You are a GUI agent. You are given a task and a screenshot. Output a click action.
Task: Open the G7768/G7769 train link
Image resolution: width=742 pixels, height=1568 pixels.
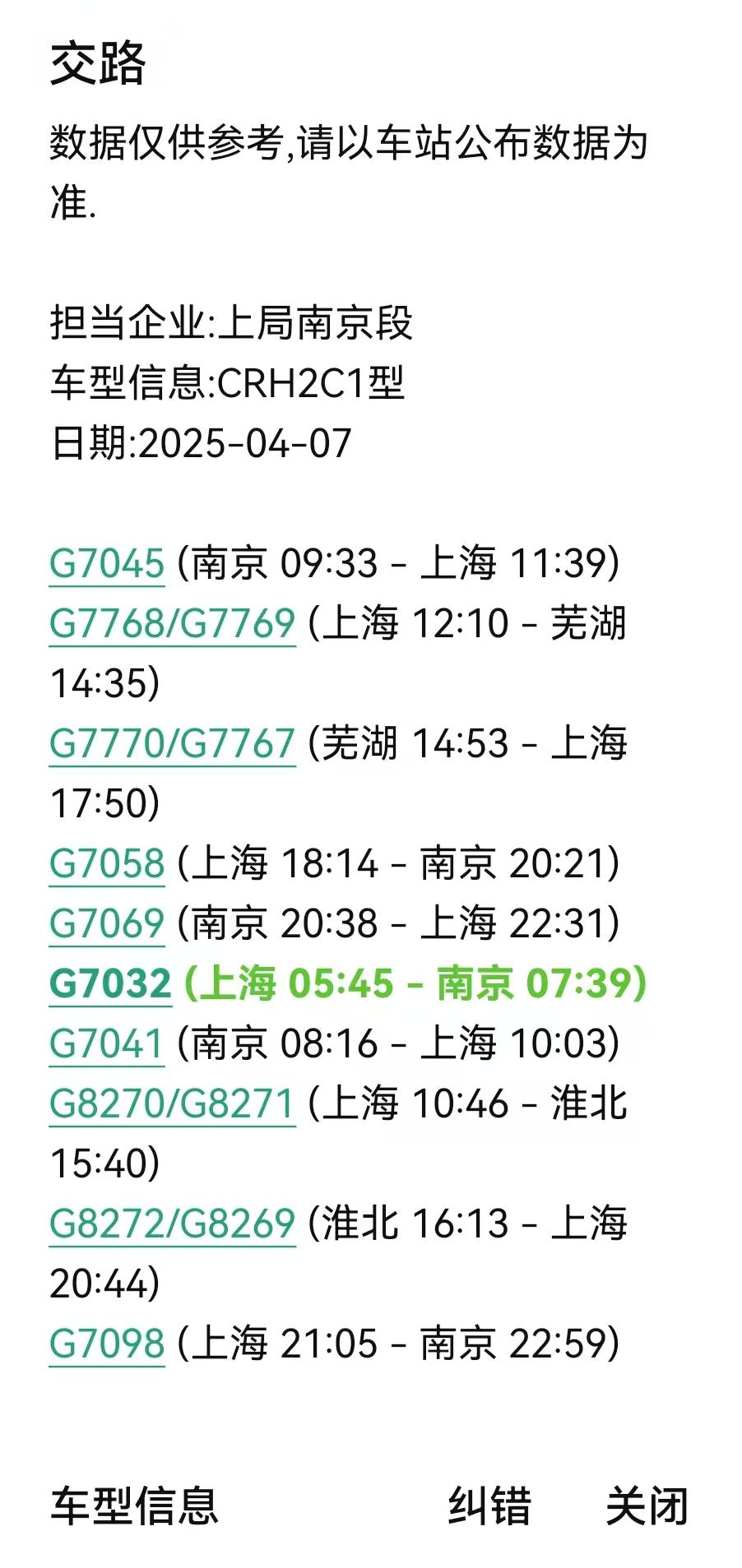[x=172, y=624]
